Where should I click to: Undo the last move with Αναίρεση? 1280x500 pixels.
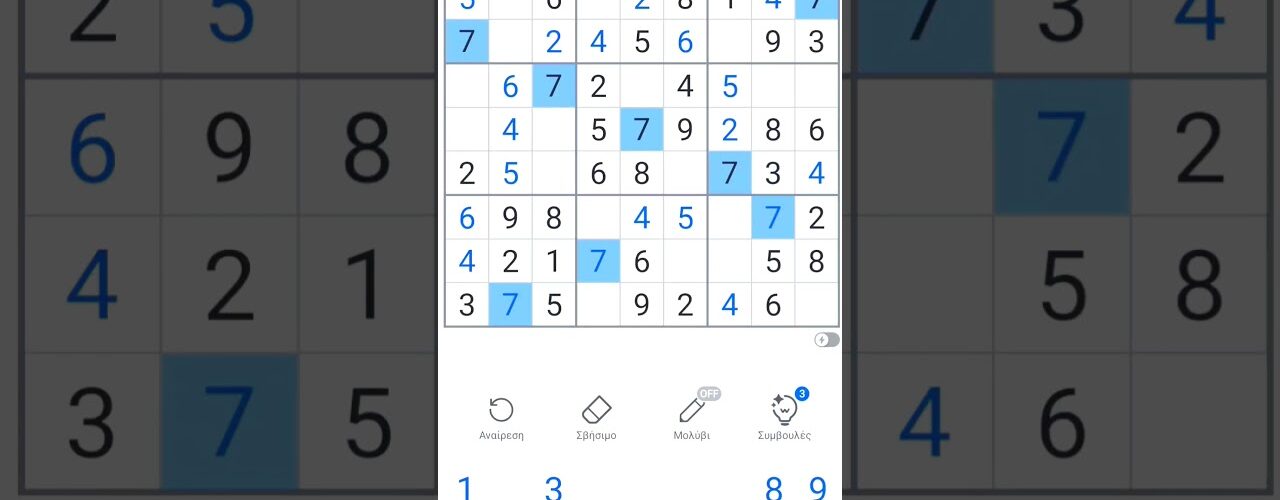(501, 418)
